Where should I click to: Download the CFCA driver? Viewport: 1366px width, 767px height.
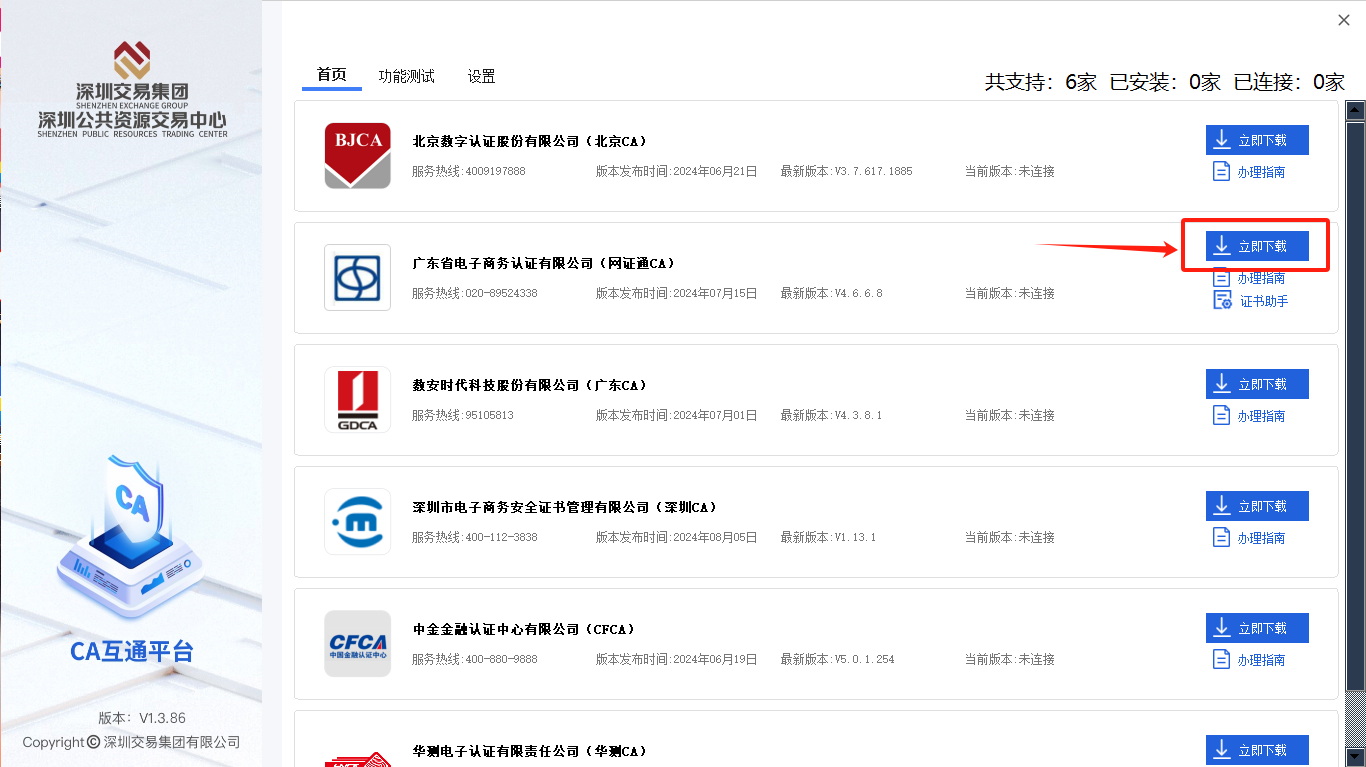(1257, 628)
